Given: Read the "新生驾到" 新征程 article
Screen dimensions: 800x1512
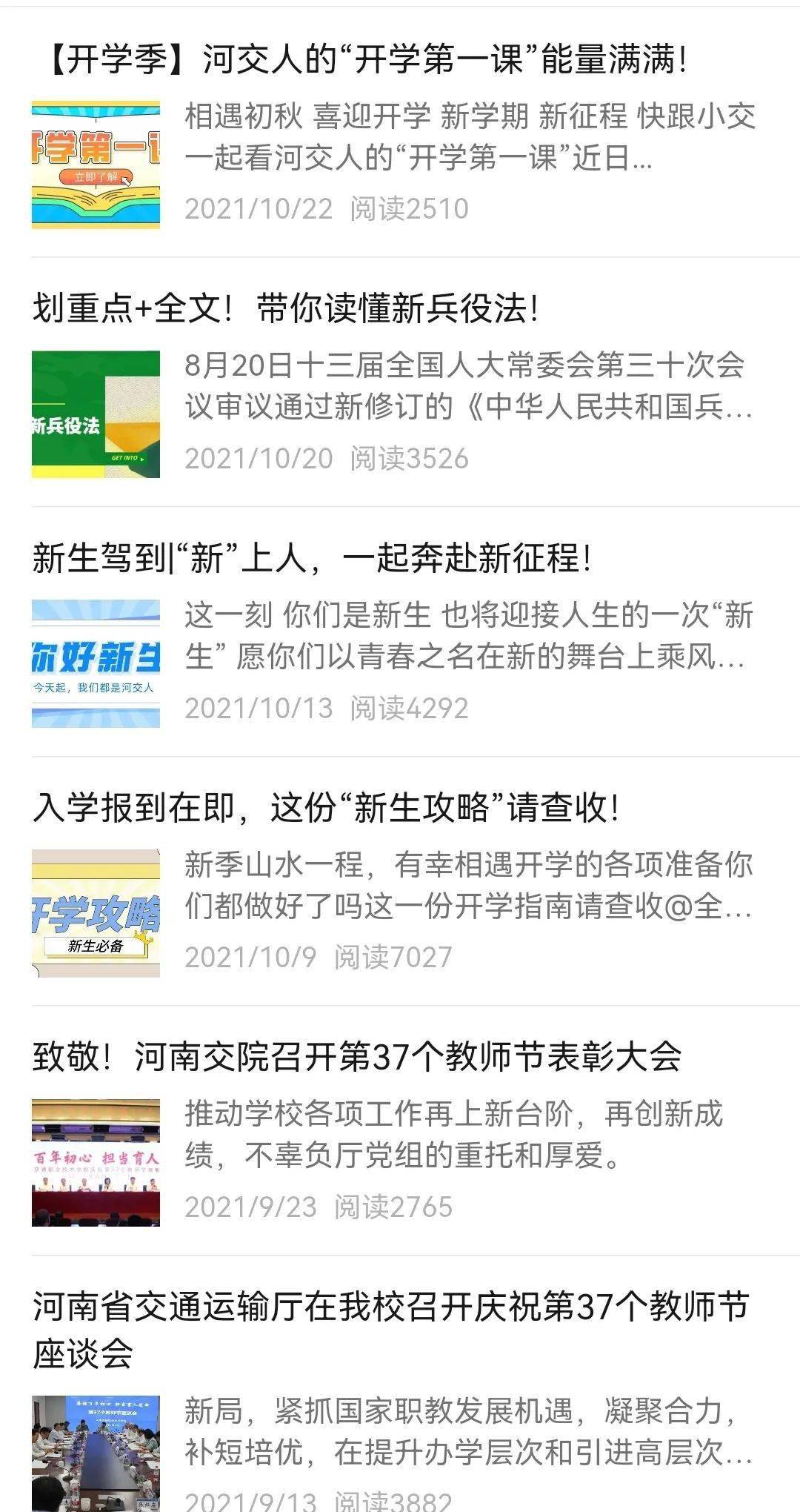Looking at the screenshot, I should (312, 558).
